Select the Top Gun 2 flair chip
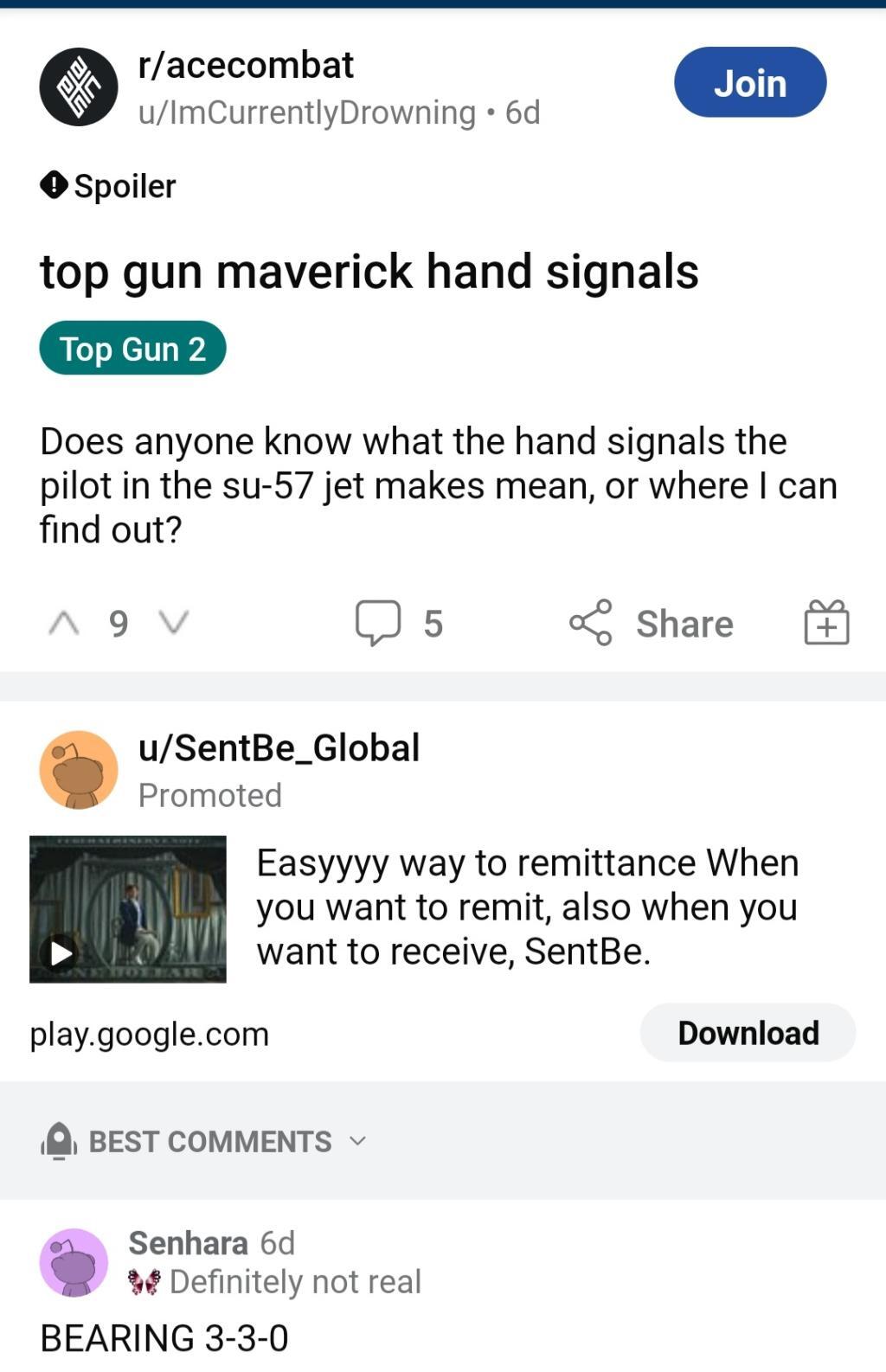The width and height of the screenshot is (886, 1372). click(x=132, y=349)
